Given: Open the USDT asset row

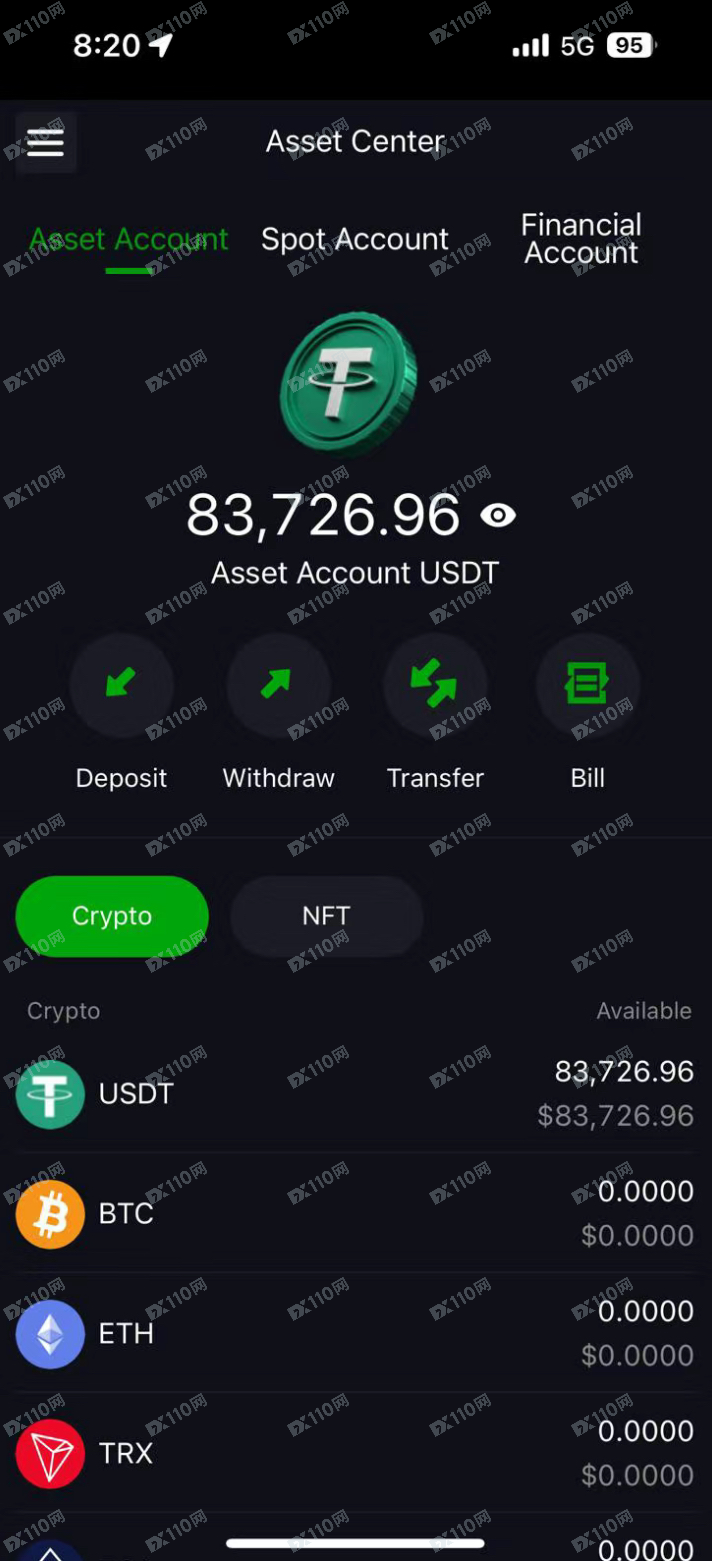Looking at the screenshot, I should coord(355,1094).
